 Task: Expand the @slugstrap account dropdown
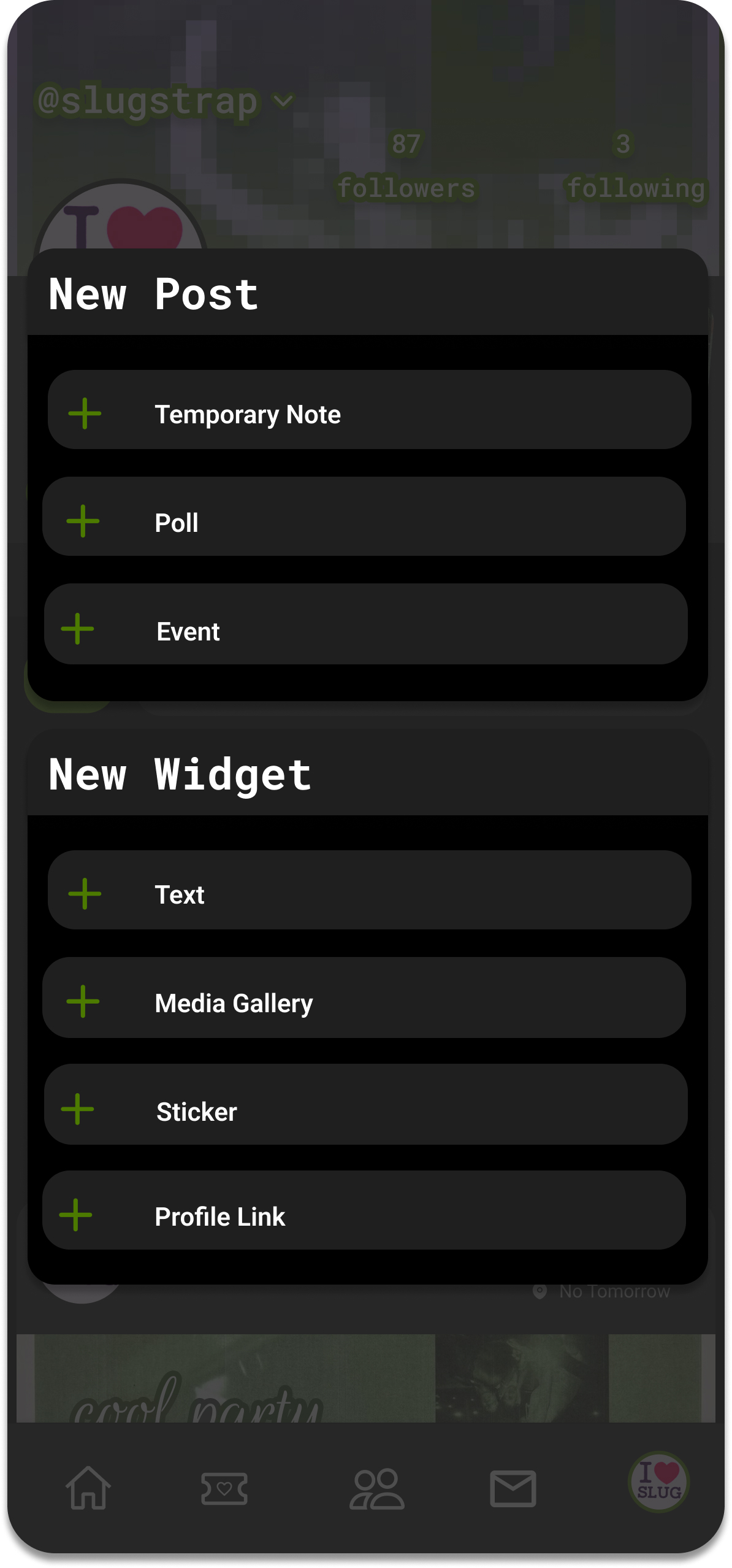coord(284,101)
